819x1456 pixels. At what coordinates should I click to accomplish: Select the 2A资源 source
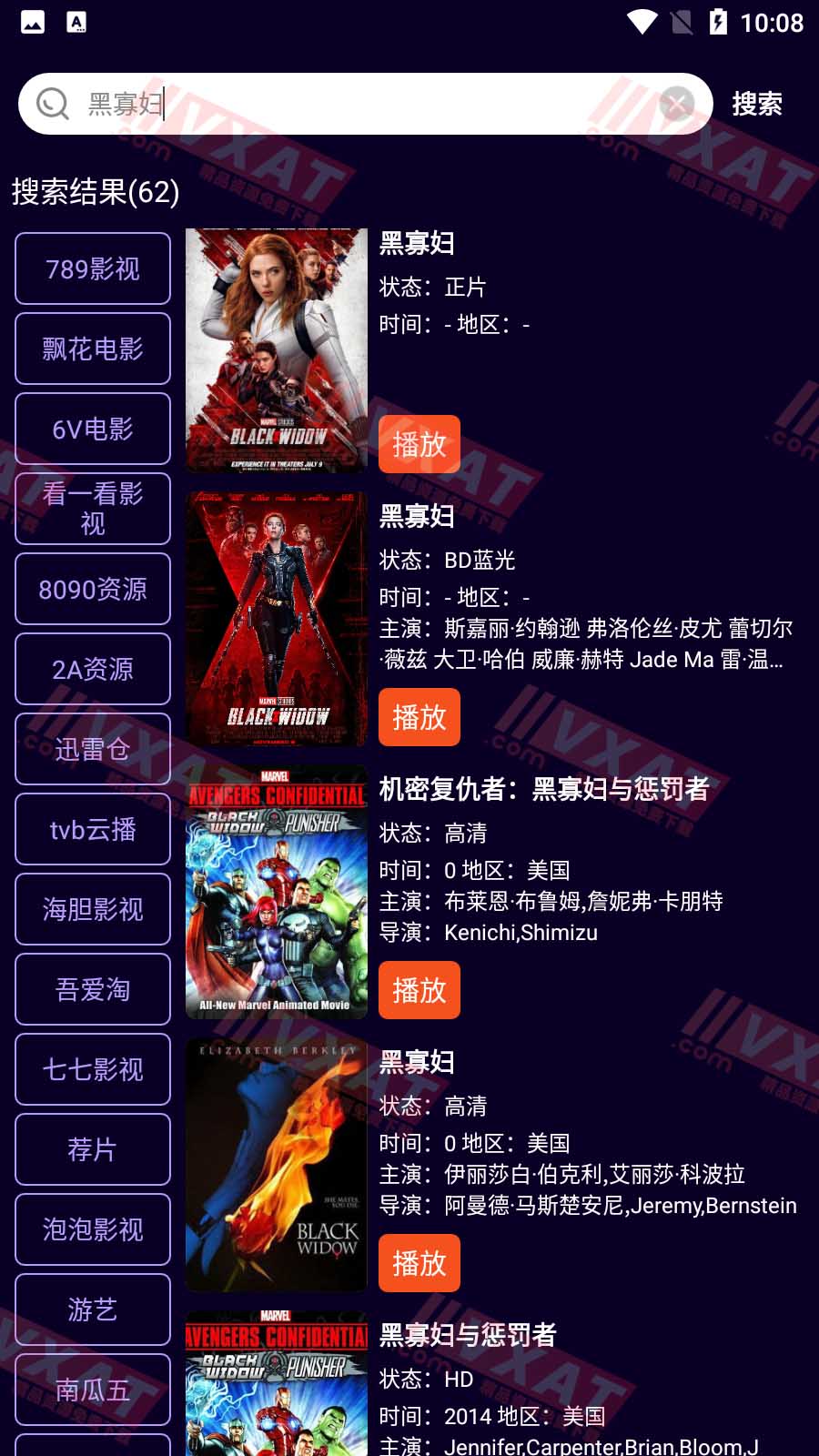[93, 669]
